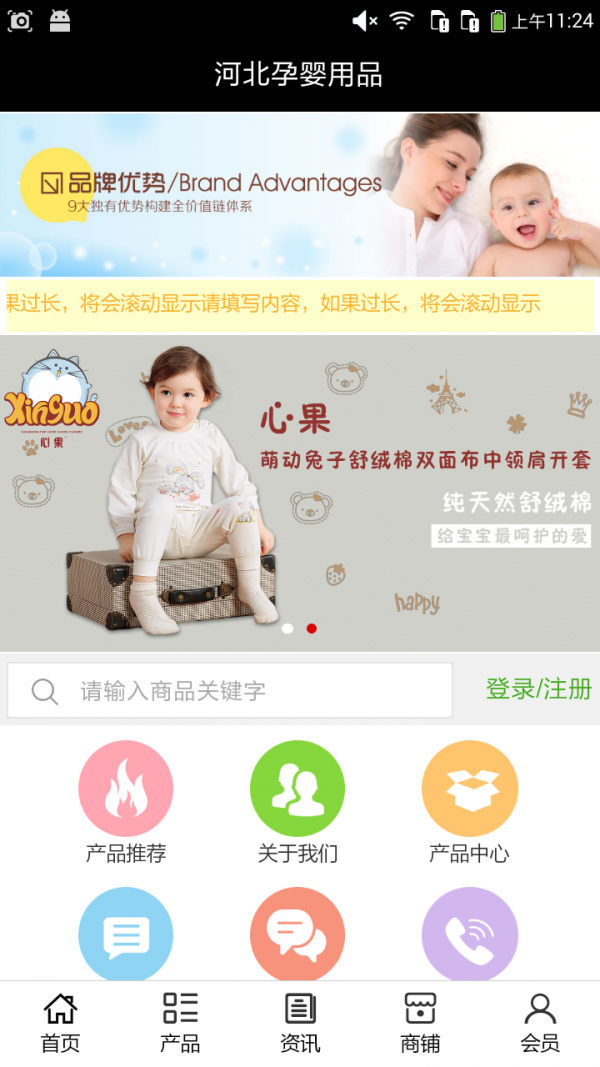600x1067 pixels.
Task: Switch to 产品 tab
Action: coord(180,1023)
